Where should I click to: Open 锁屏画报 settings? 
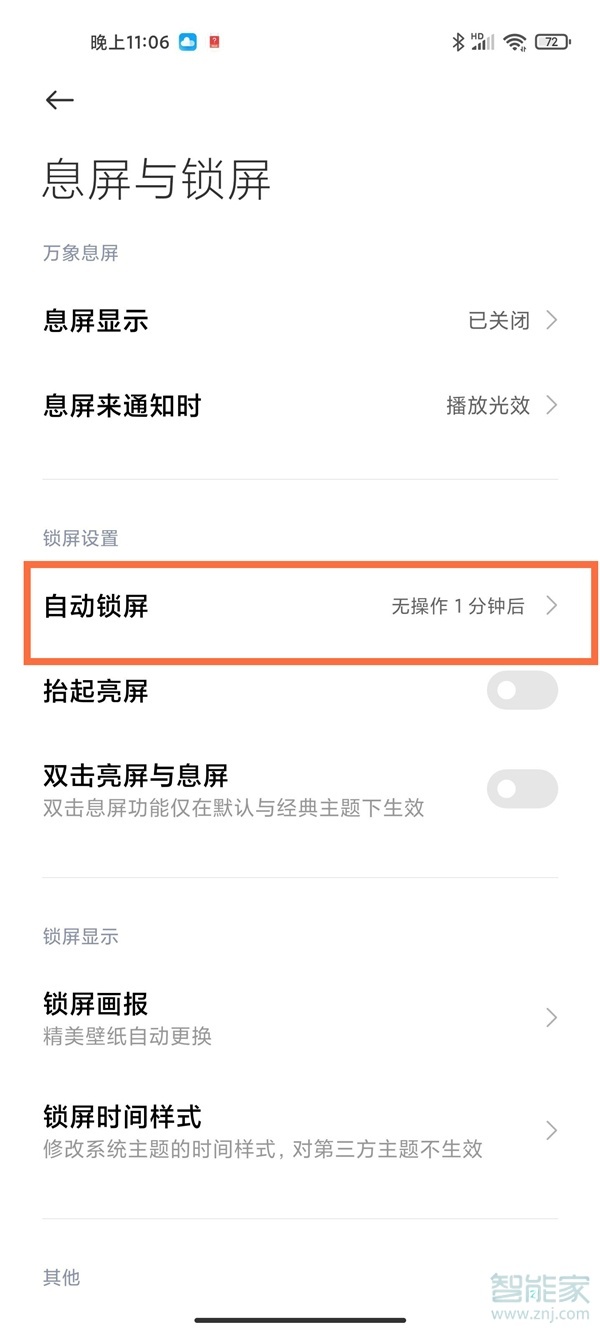coord(300,1018)
